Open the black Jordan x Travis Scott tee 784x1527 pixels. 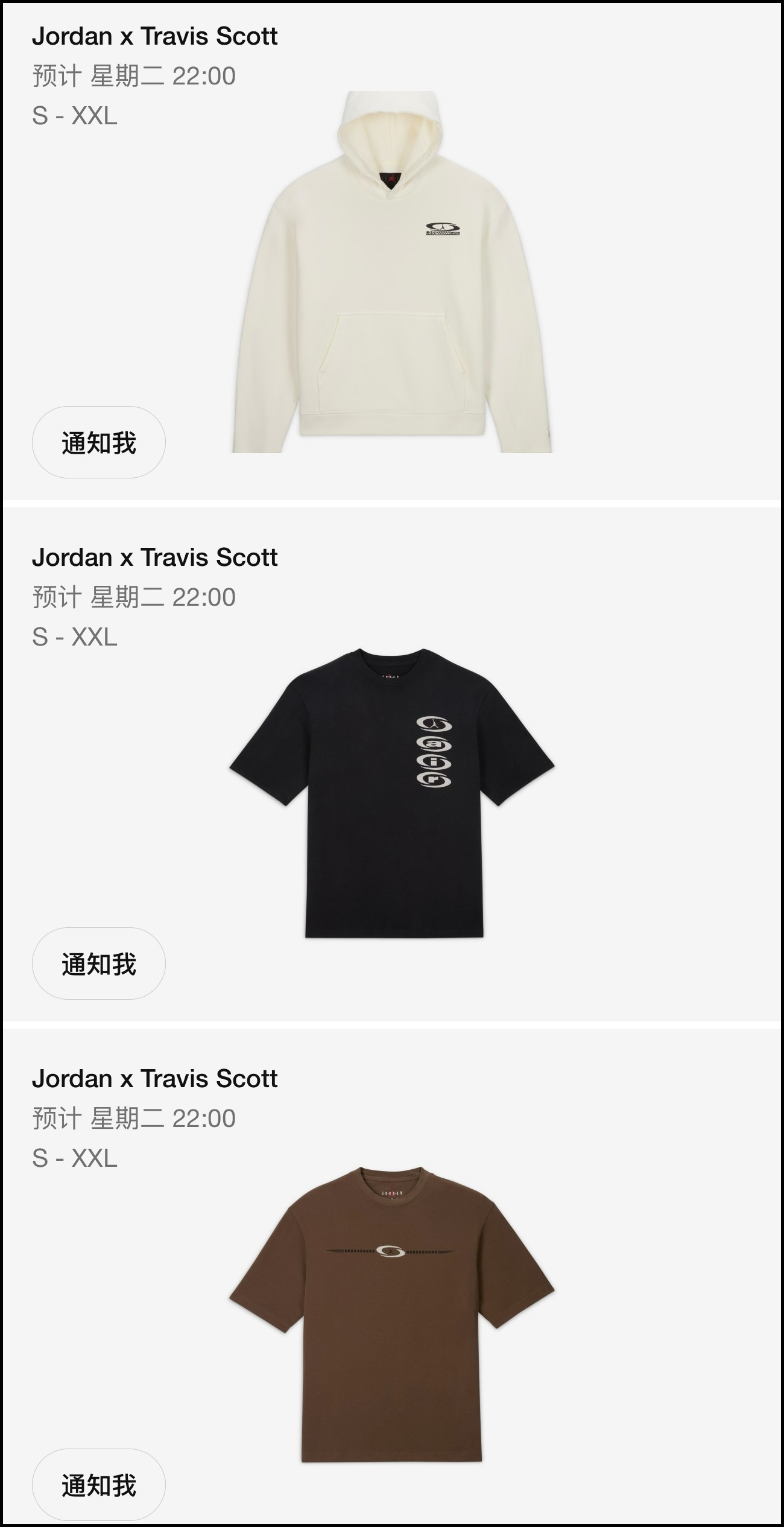tap(392, 793)
